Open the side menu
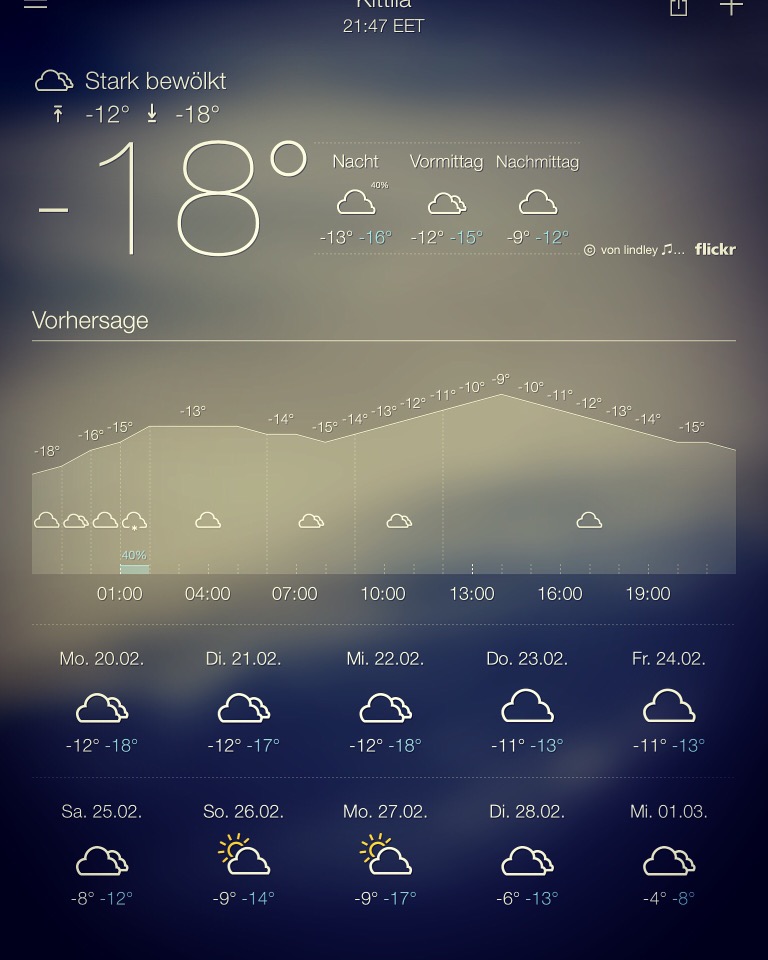Image resolution: width=768 pixels, height=960 pixels. coord(36,5)
